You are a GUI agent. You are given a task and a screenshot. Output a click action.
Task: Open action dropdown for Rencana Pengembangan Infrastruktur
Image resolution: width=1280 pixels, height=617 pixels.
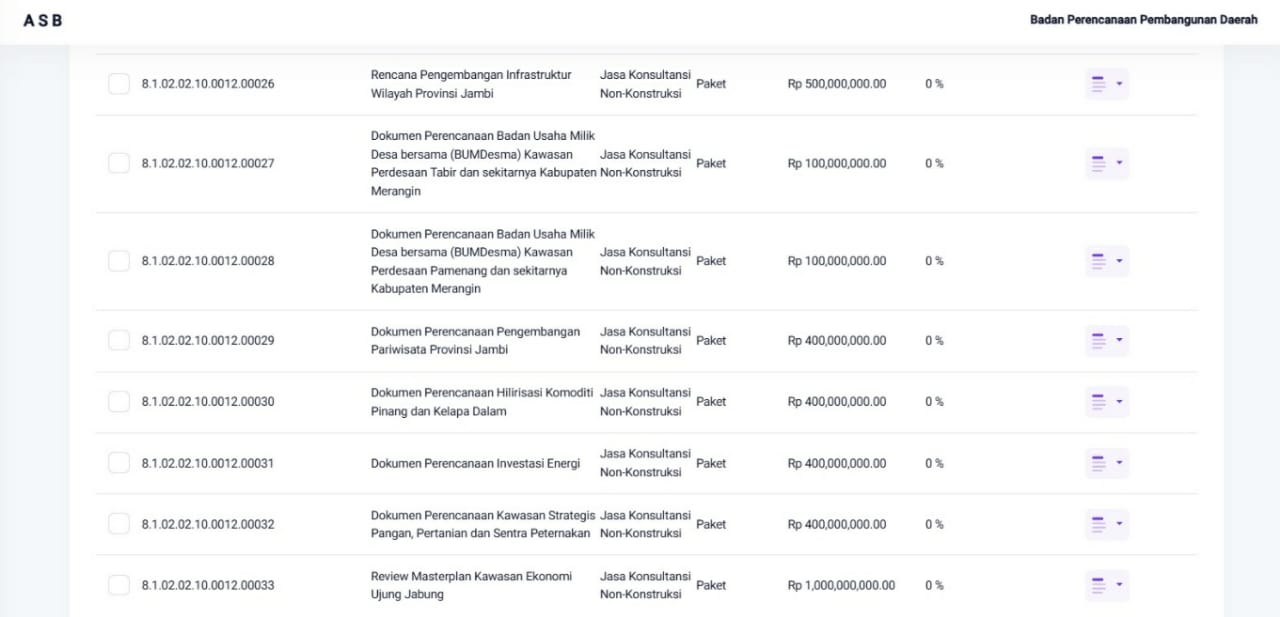point(1107,84)
